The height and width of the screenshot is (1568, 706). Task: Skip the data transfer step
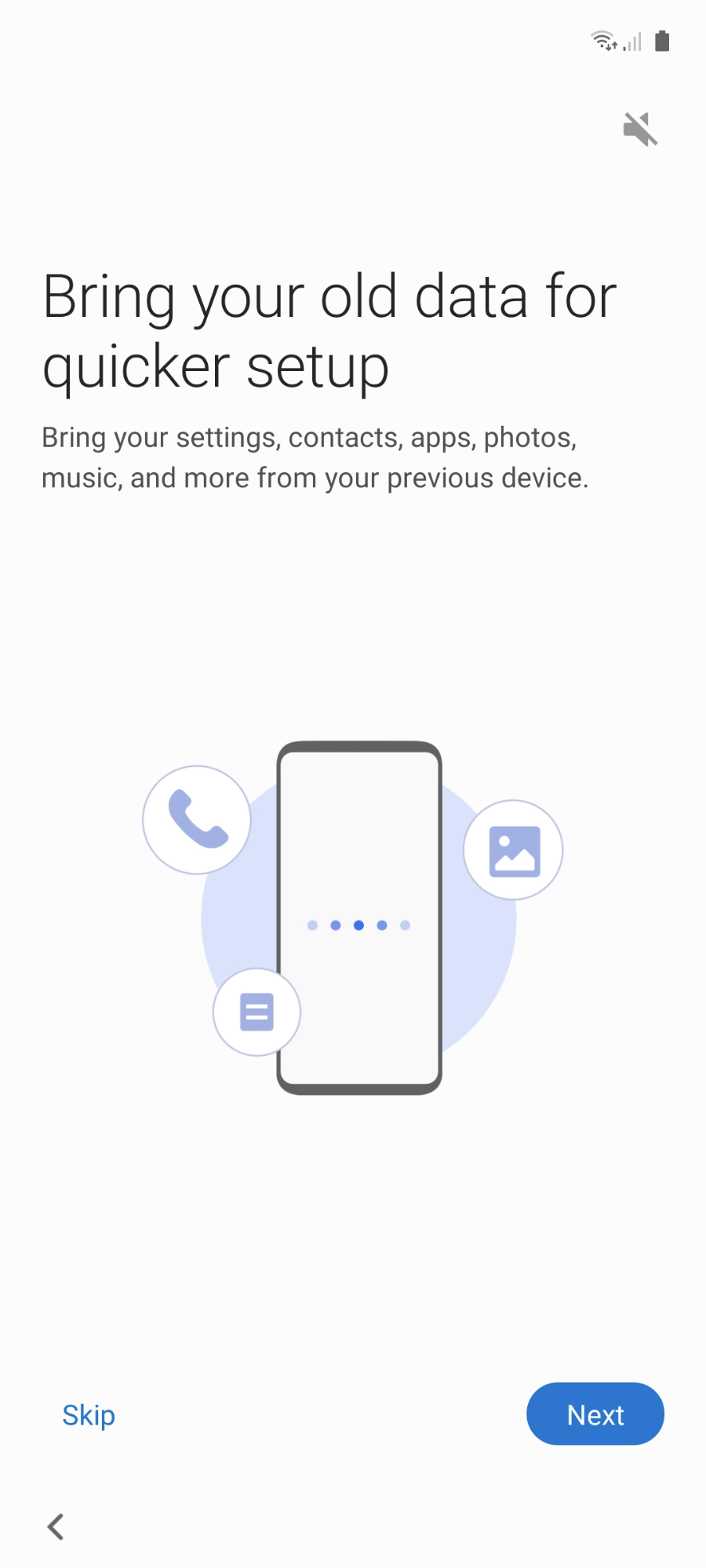pos(89,1414)
